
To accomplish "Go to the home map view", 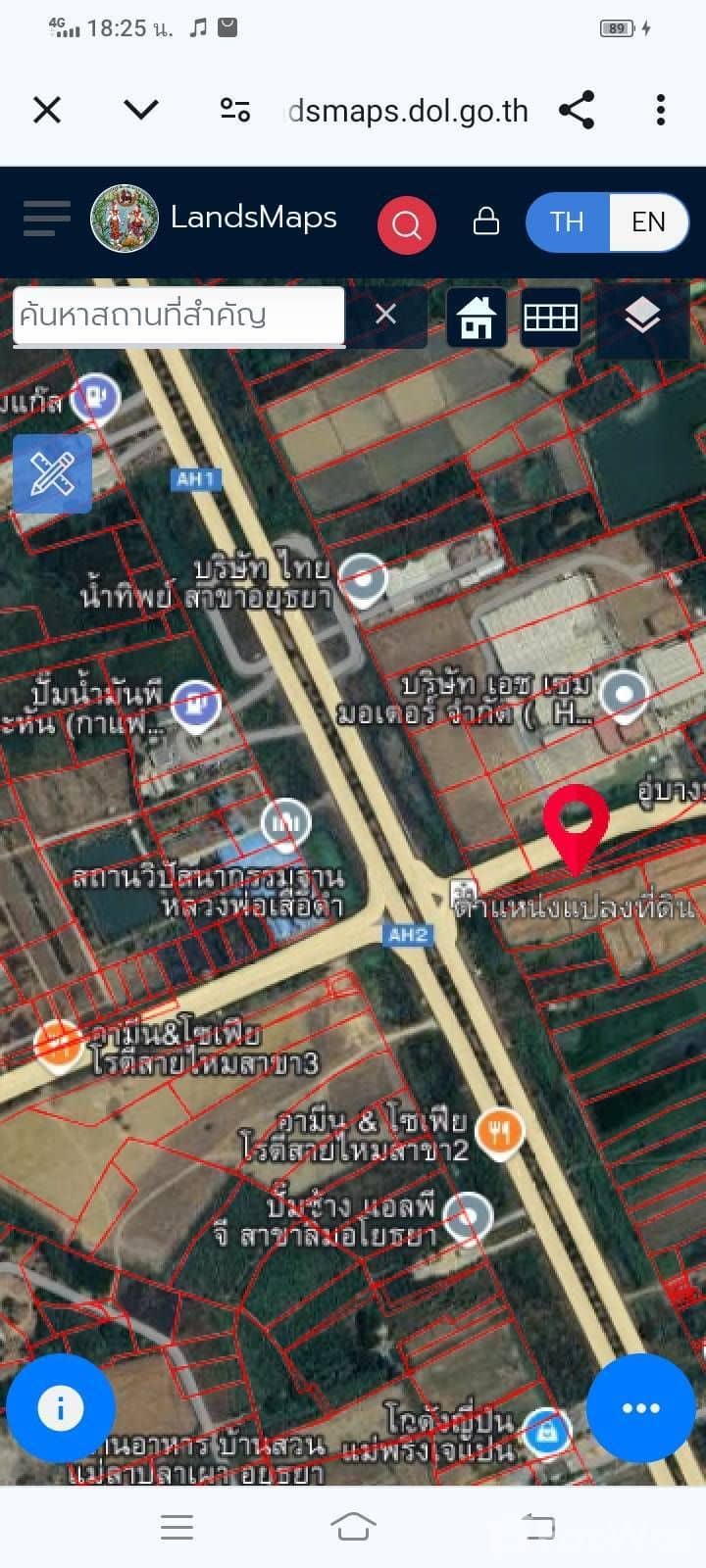I will (x=477, y=318).
